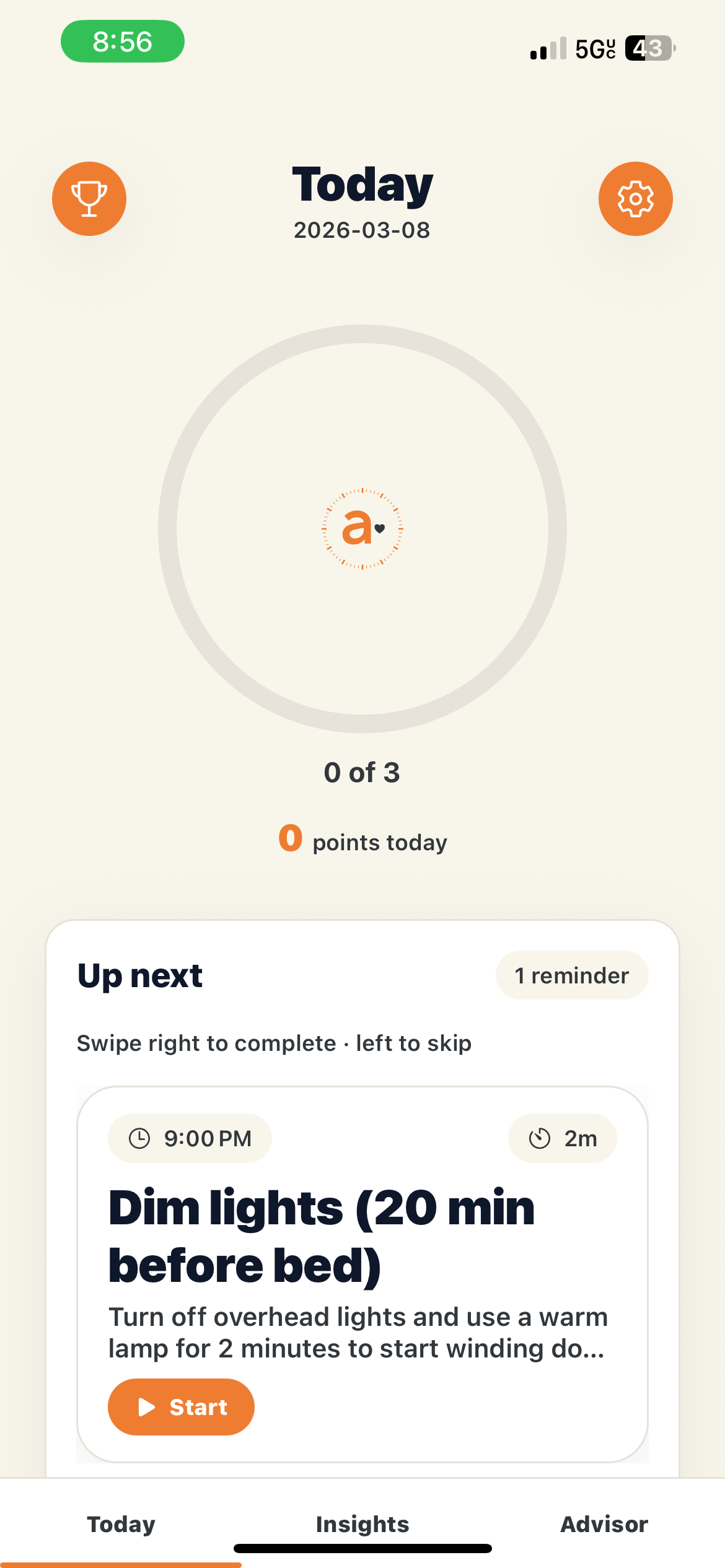Start the Dim lights task
This screenshot has height=1568, width=725.
pyautogui.click(x=181, y=1406)
